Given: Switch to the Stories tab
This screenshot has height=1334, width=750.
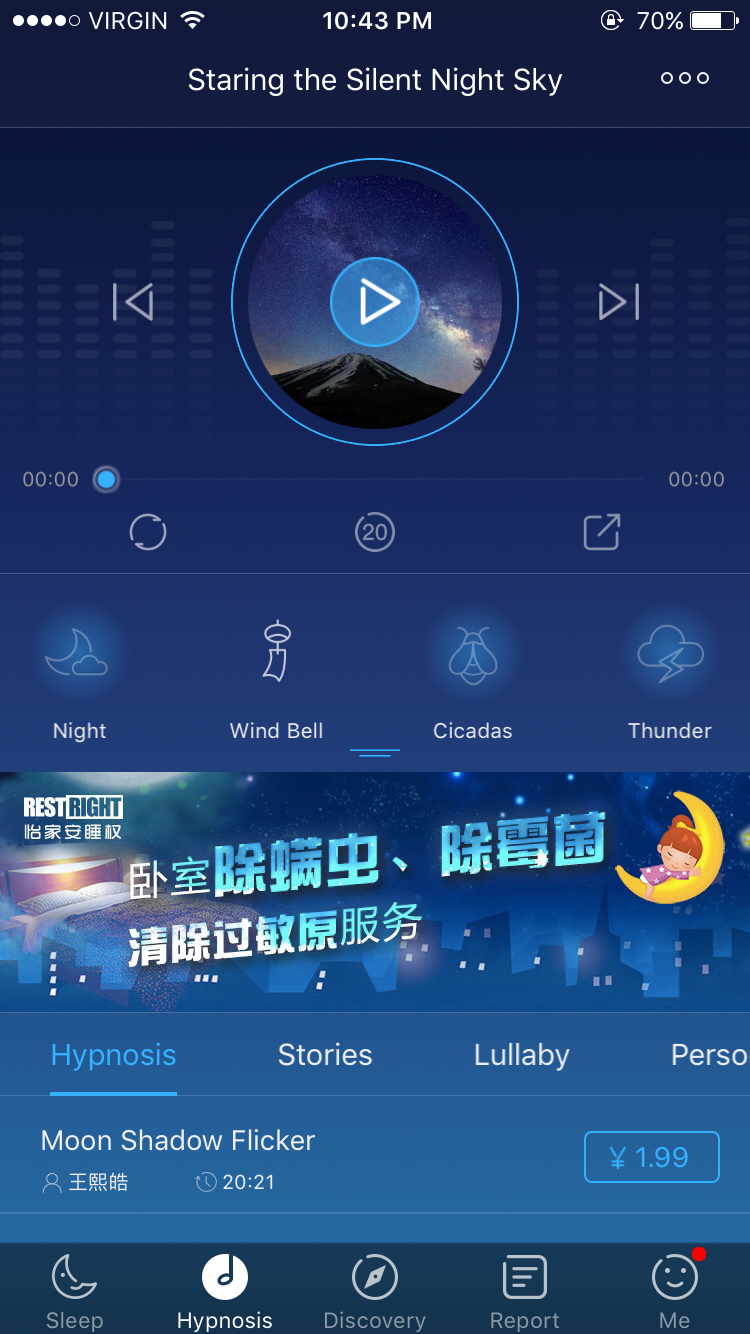Looking at the screenshot, I should (325, 1055).
